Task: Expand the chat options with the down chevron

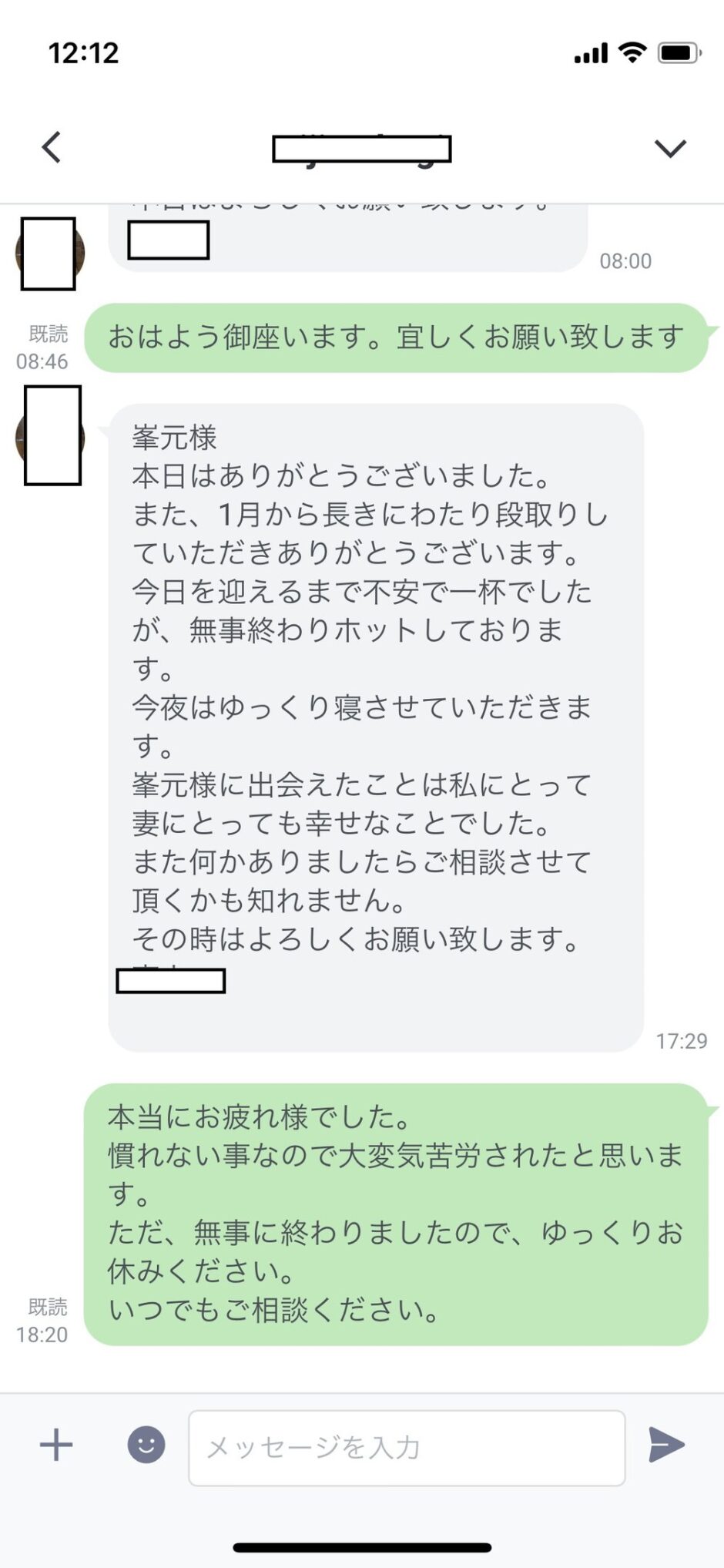Action: (x=669, y=147)
